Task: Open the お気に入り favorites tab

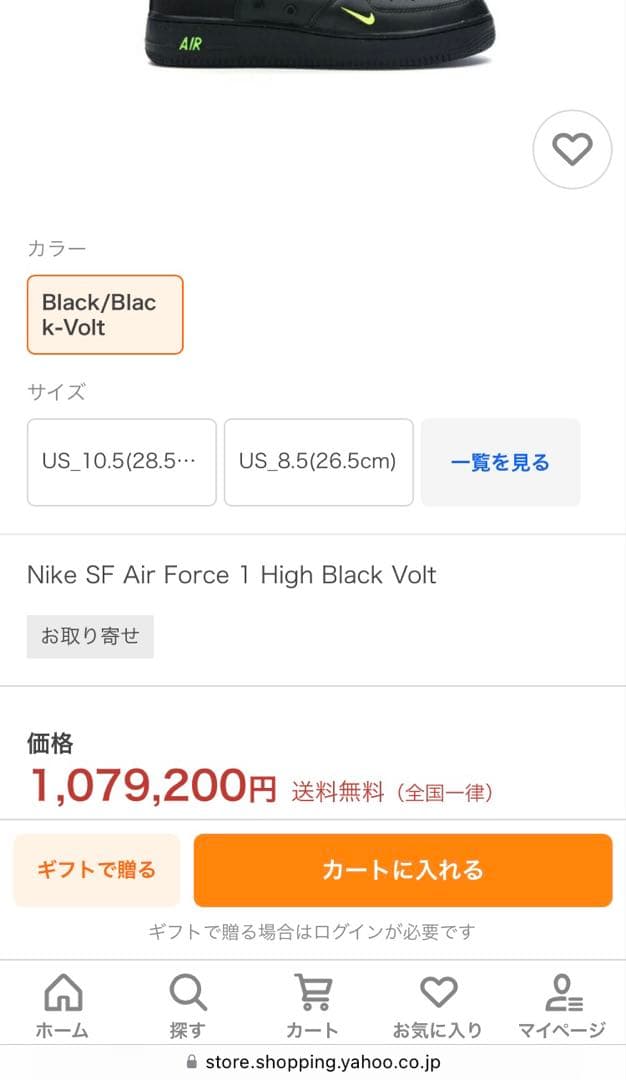Action: coord(437,1006)
